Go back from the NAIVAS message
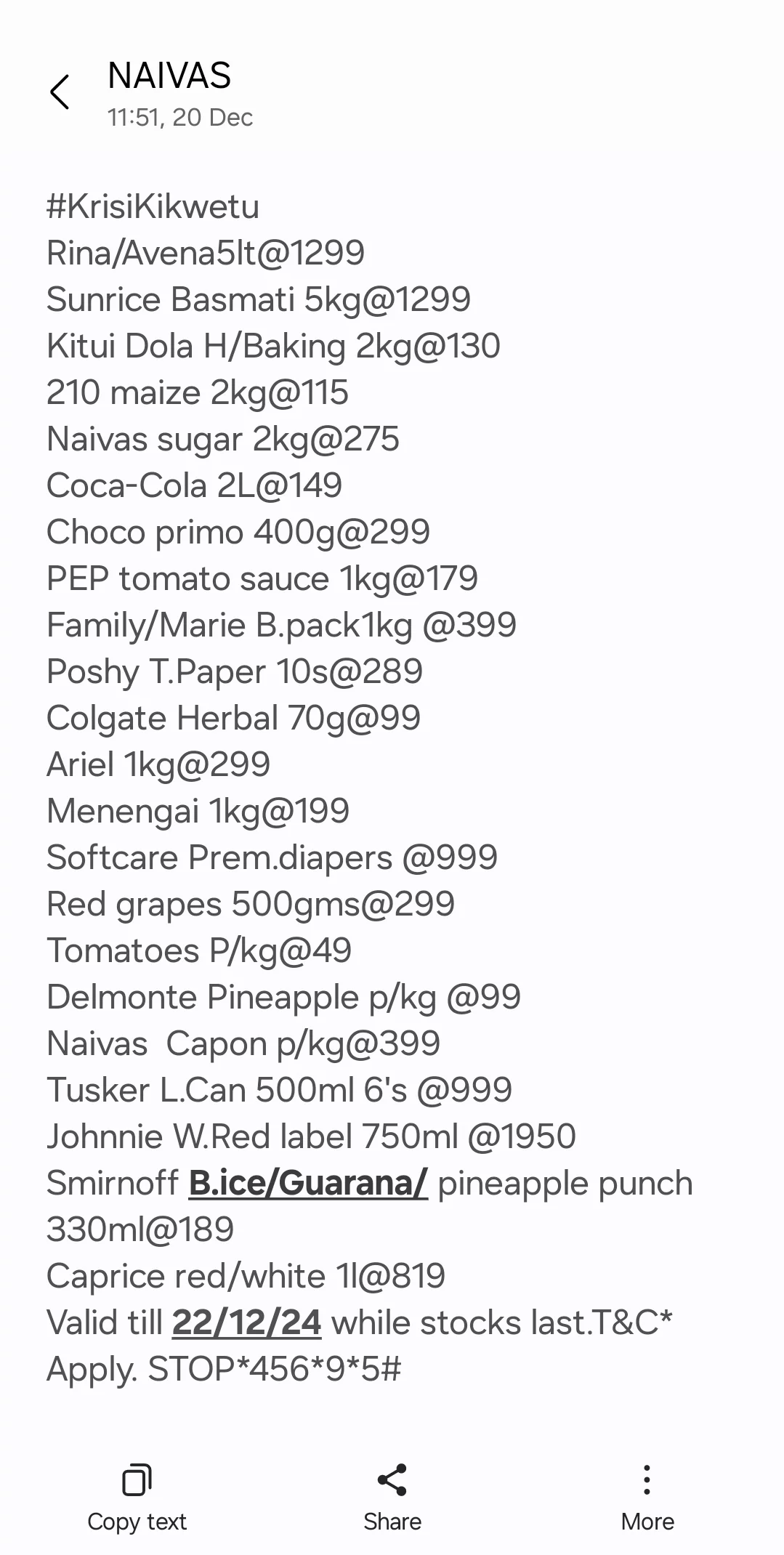 (x=60, y=92)
